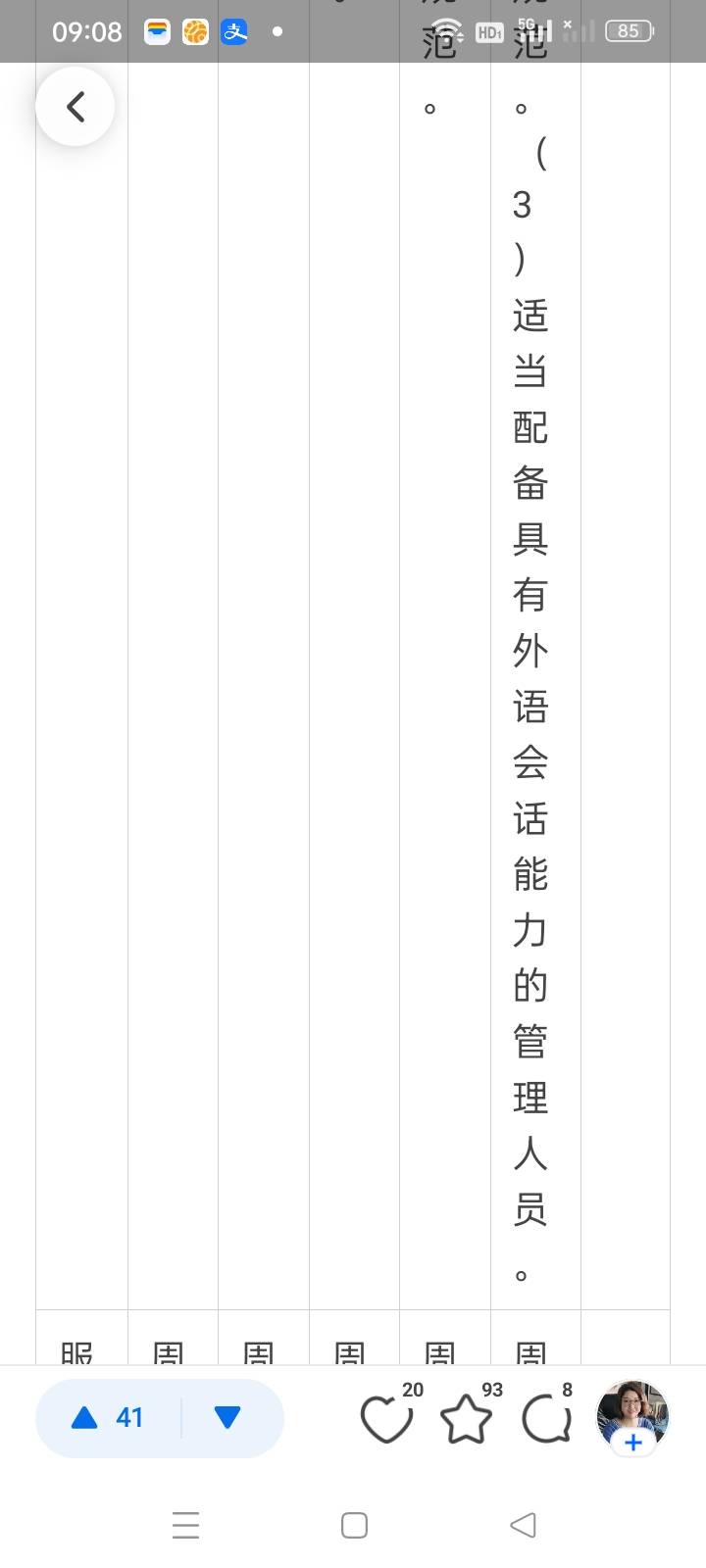Add this answer to favorites with star

coord(466,1419)
